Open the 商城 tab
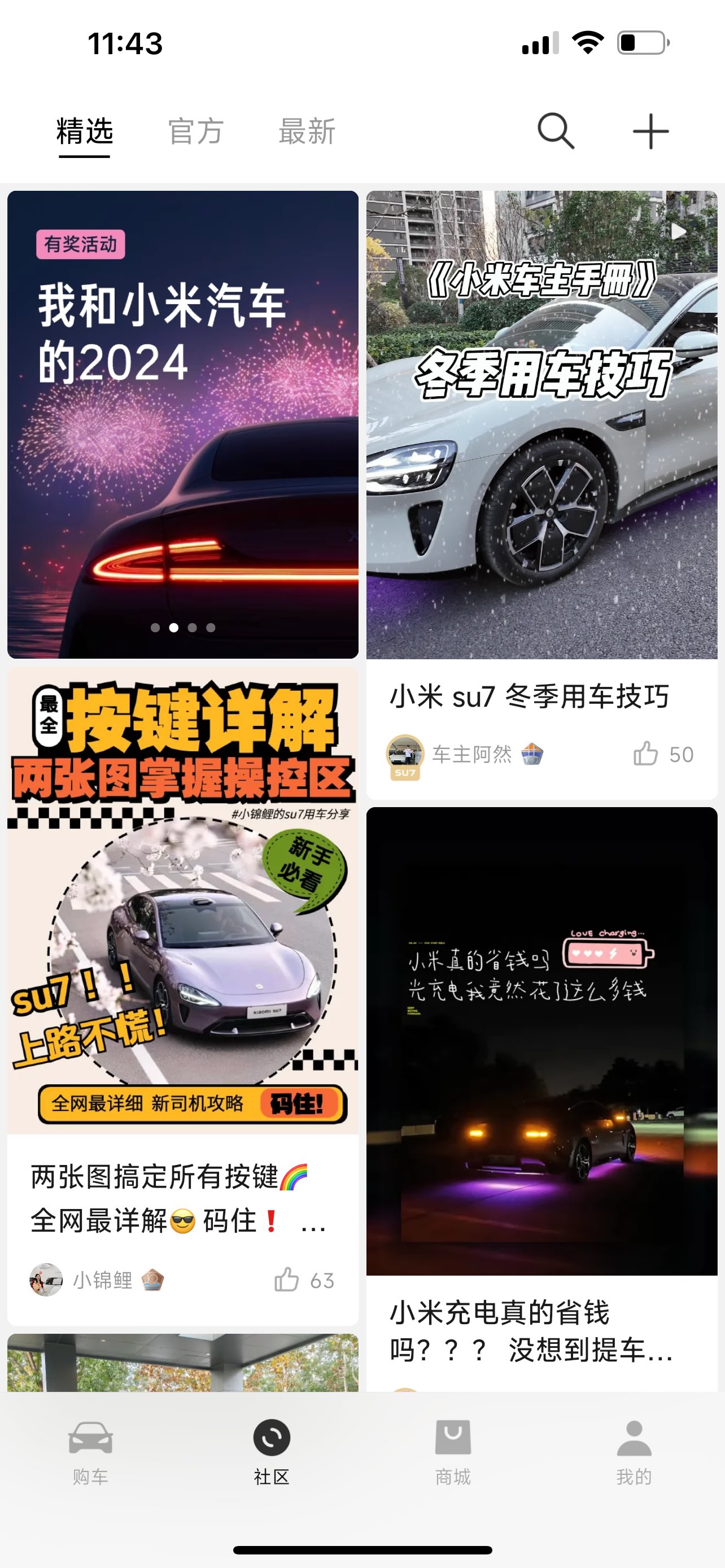Image resolution: width=725 pixels, height=1568 pixels. click(453, 1451)
